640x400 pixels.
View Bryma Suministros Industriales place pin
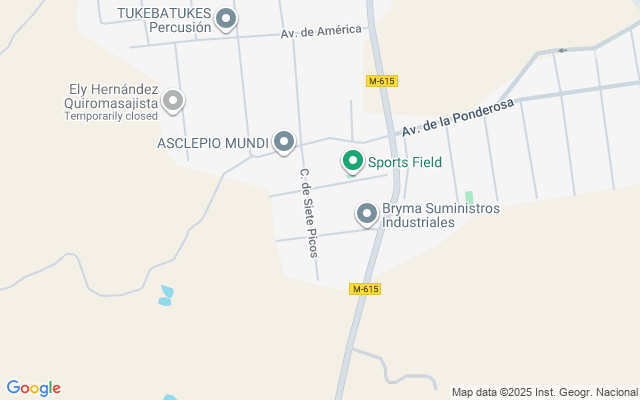point(367,213)
